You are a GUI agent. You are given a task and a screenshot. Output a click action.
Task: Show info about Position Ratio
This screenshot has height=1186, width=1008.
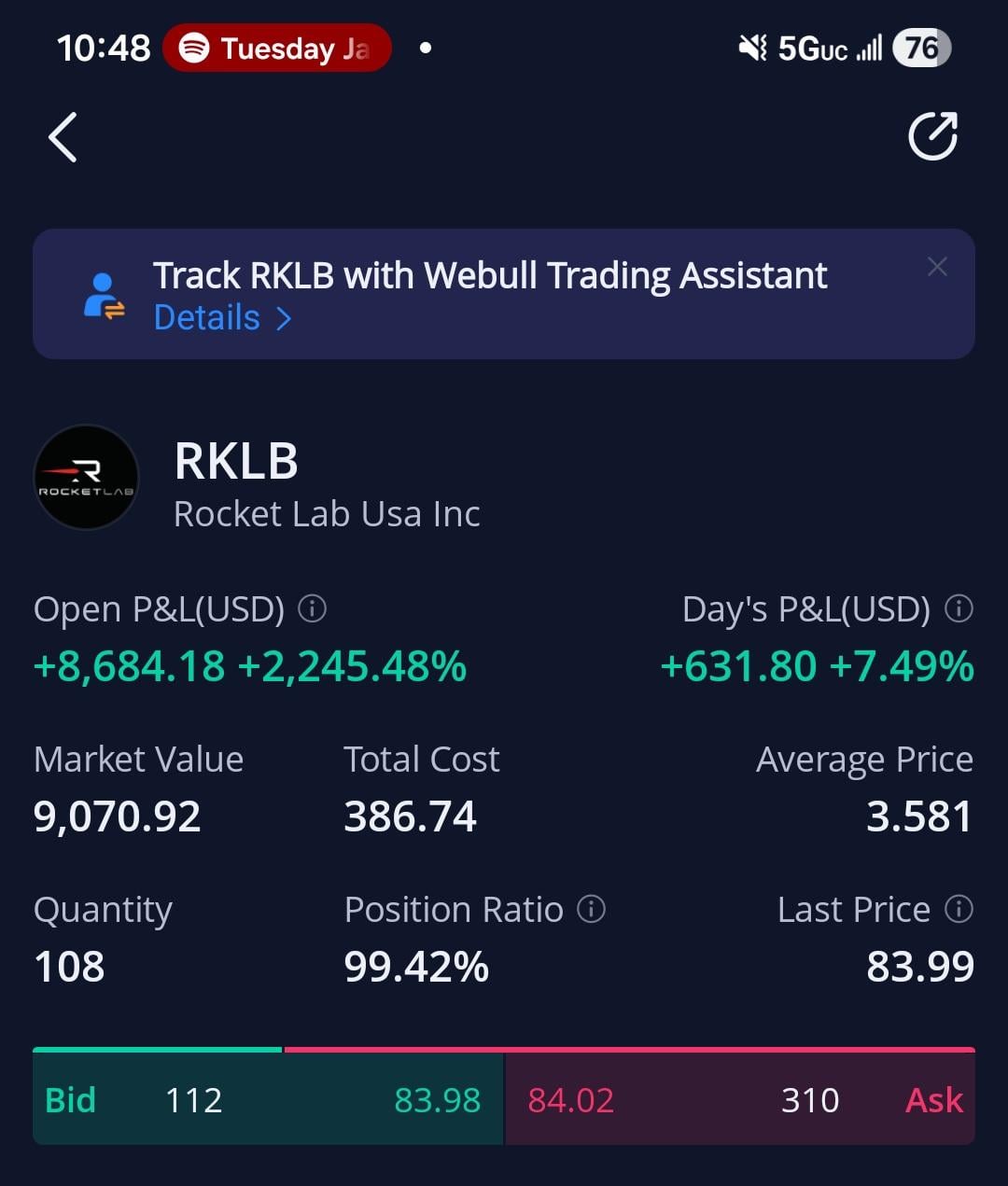(591, 909)
